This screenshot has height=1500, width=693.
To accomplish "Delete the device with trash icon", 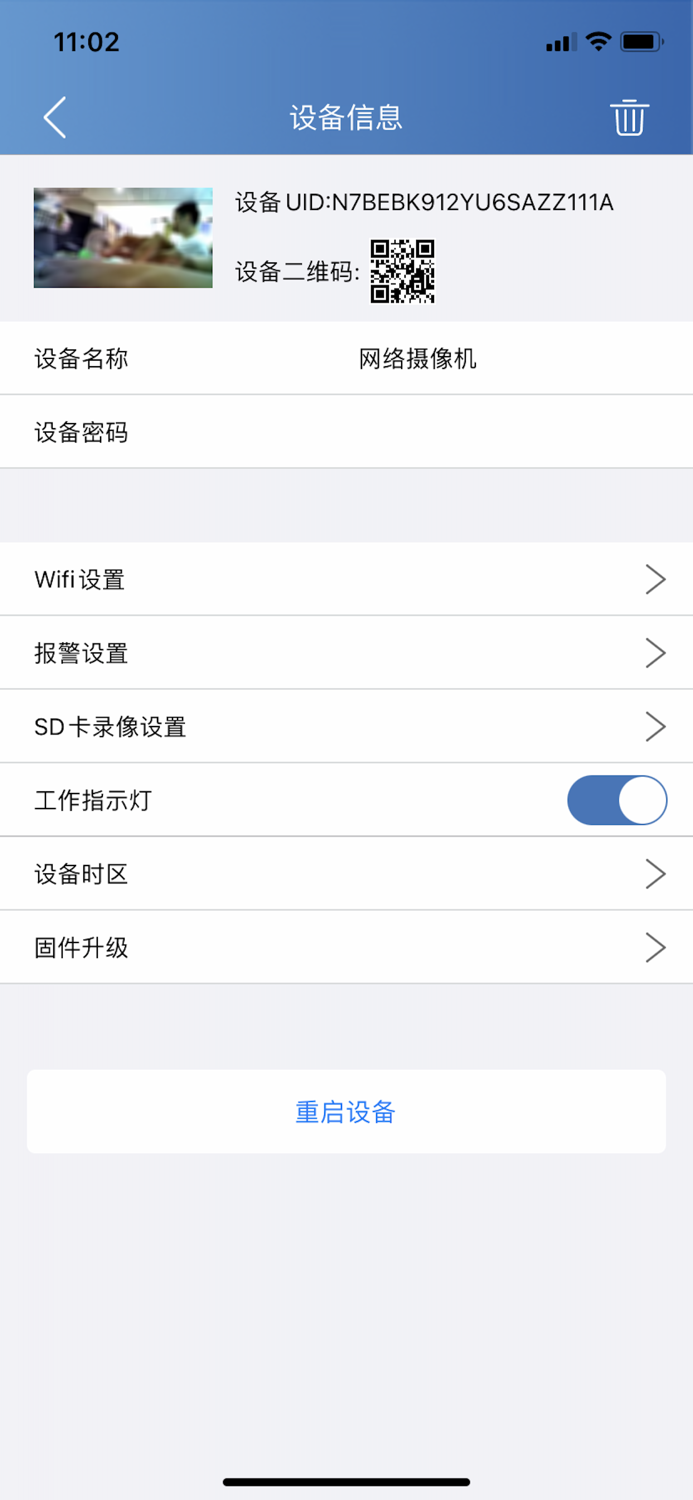I will click(629, 118).
